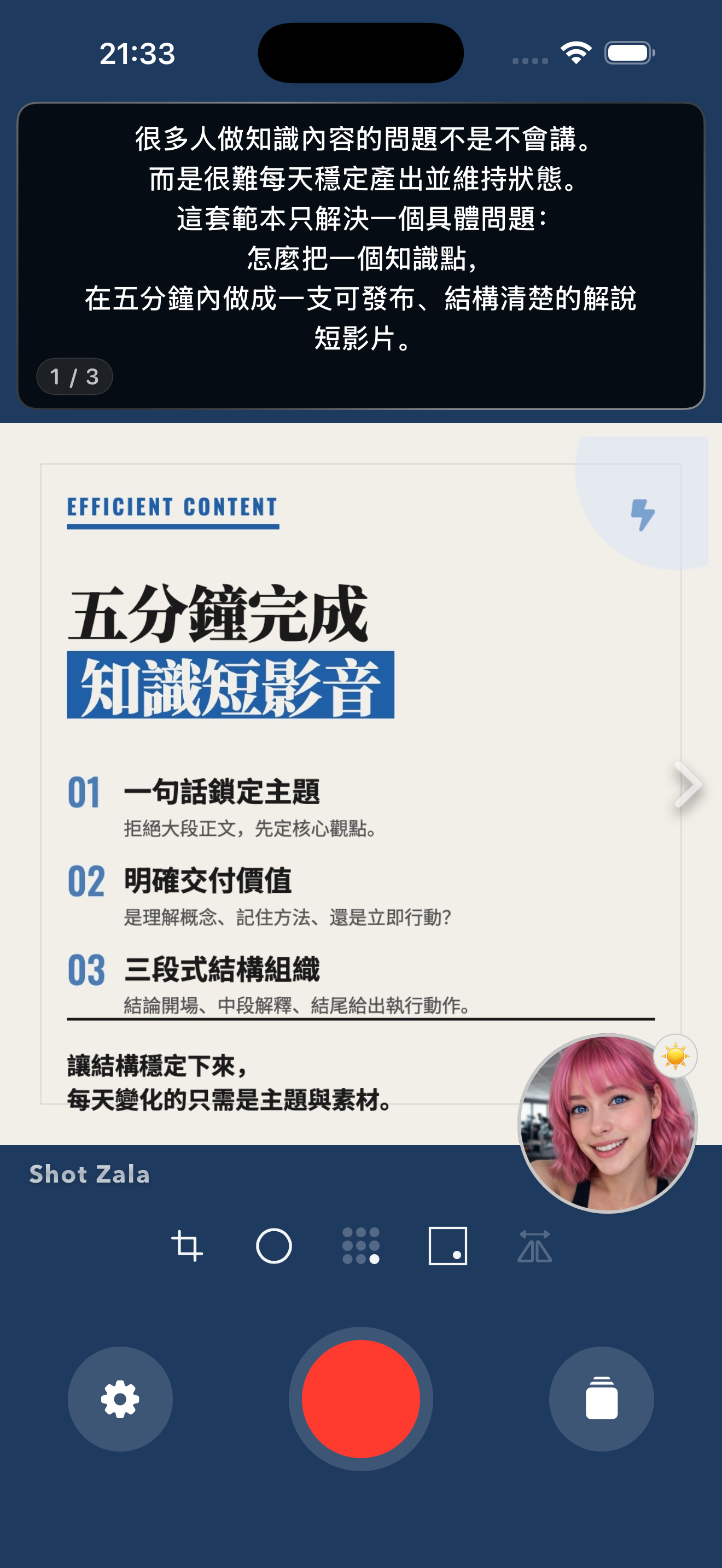
Task: Tap the 1 / 3 page indicator
Action: tap(74, 377)
